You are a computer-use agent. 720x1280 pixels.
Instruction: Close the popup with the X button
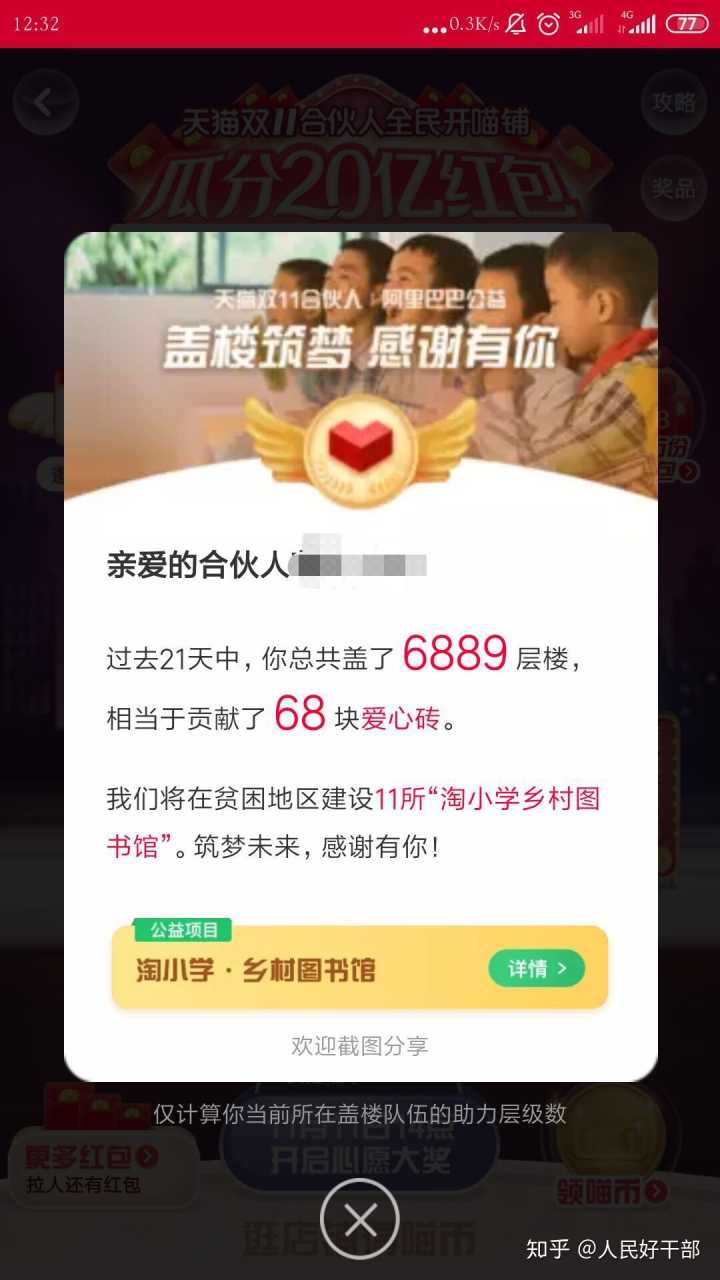(x=360, y=1219)
